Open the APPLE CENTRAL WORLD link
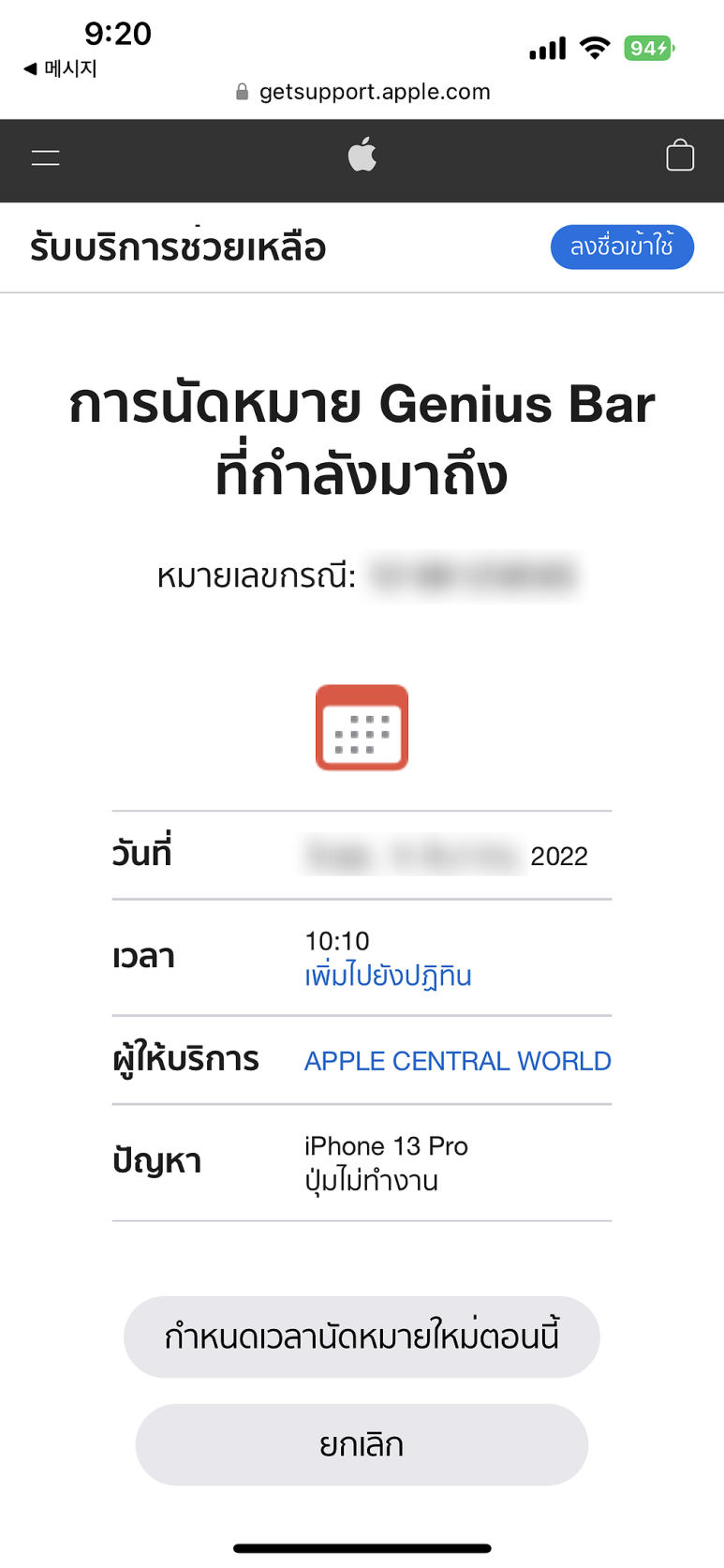The image size is (724, 1568). (458, 1061)
